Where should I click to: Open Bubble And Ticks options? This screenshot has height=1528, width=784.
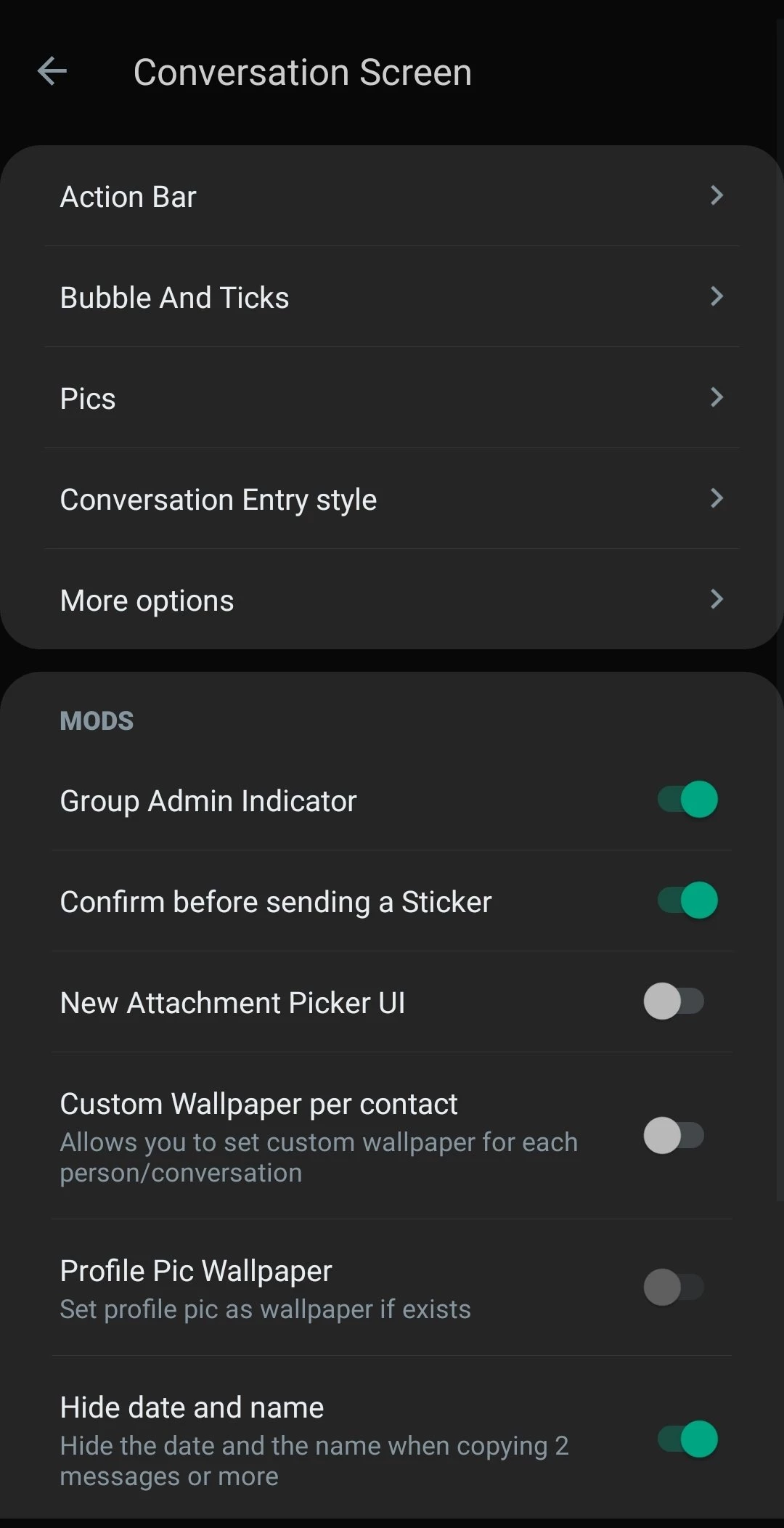click(x=392, y=297)
